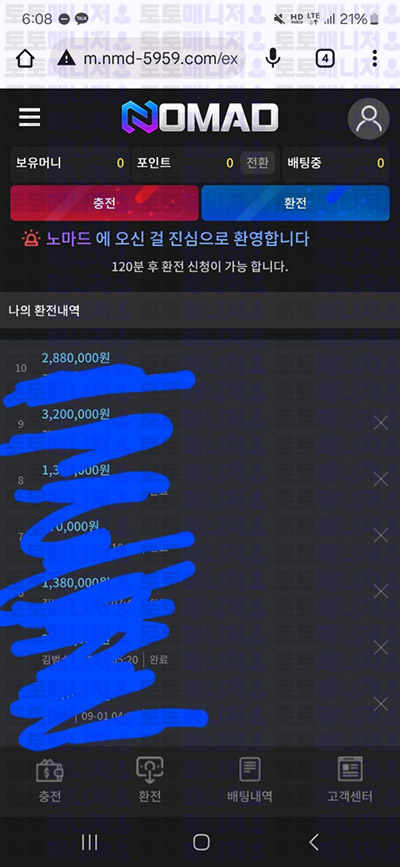Viewport: 400px width, 867px height.
Task: Tap the system back button
Action: (314, 842)
